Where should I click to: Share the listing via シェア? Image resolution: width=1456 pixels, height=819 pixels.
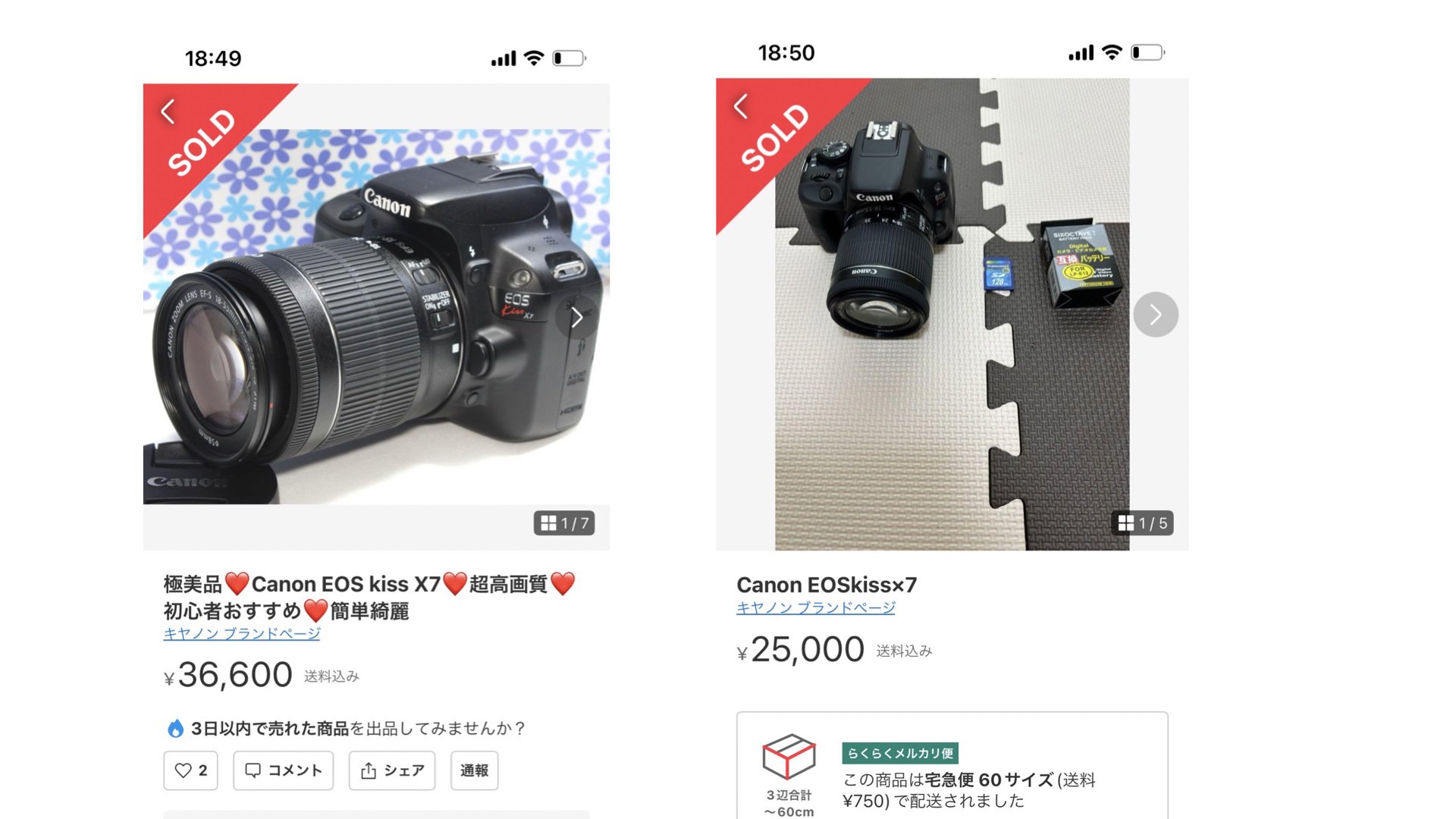tap(392, 770)
